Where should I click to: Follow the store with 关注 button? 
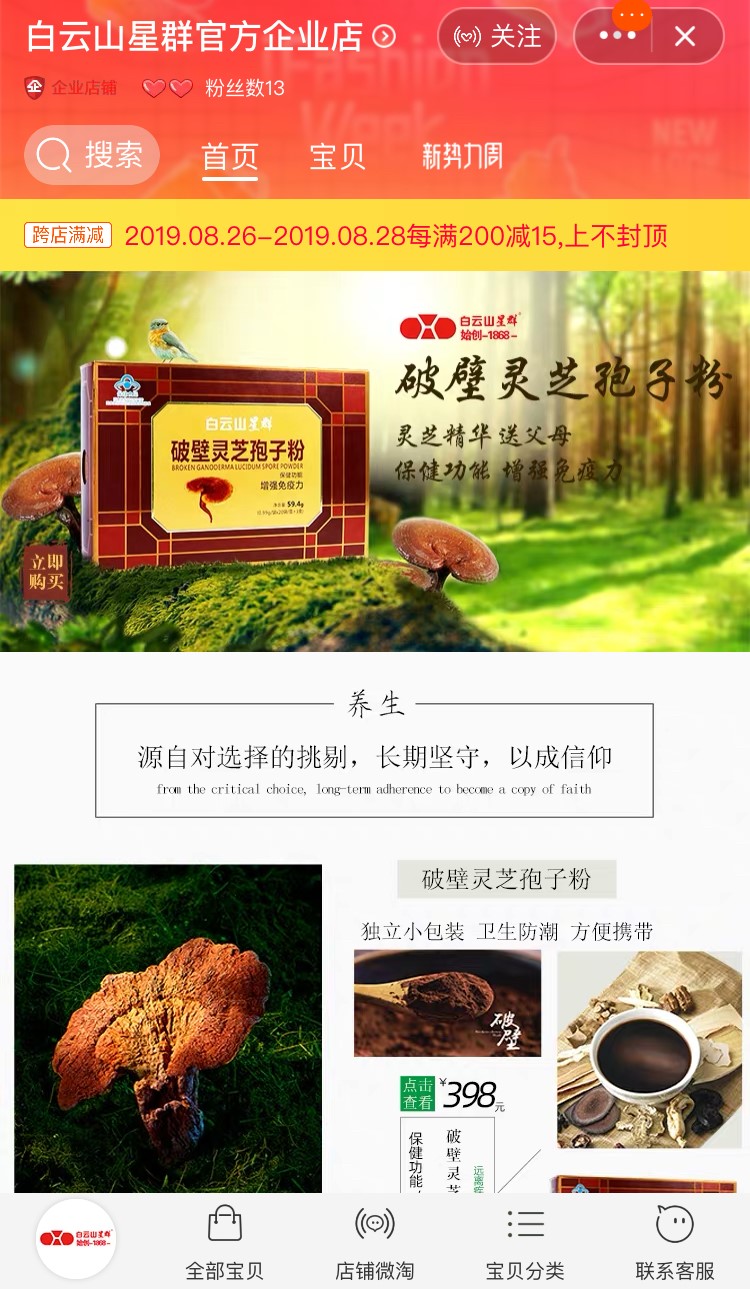pos(497,37)
